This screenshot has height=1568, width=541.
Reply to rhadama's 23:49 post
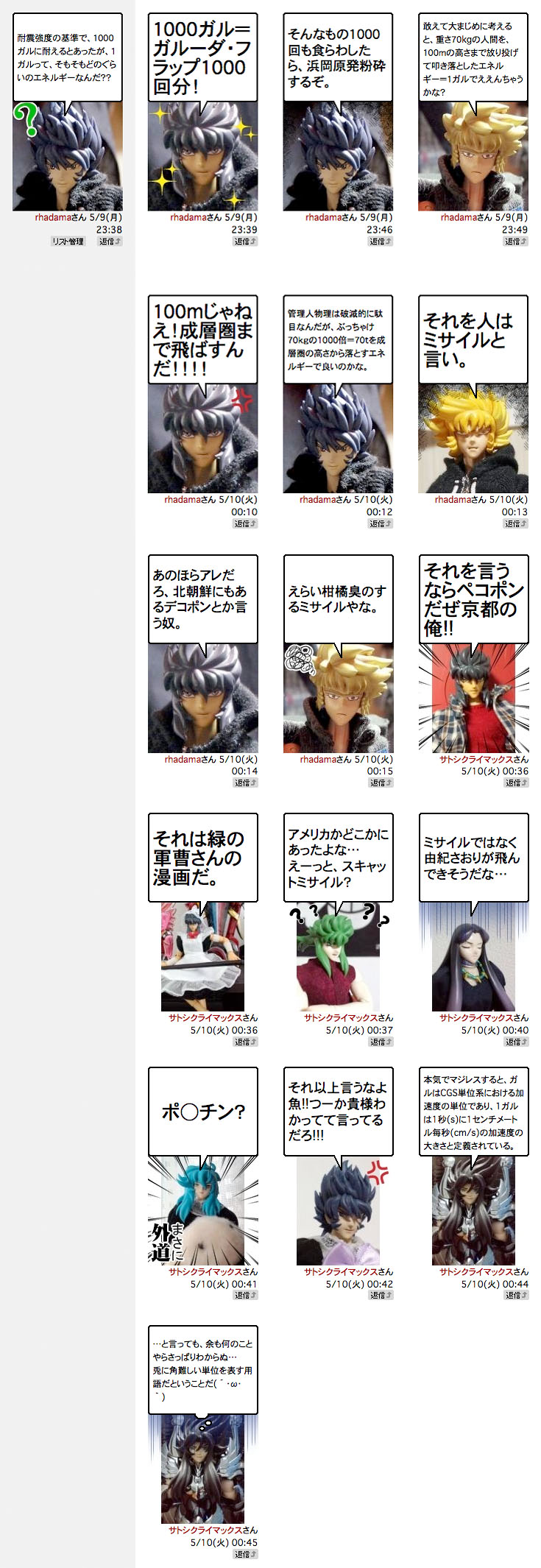pyautogui.click(x=516, y=241)
